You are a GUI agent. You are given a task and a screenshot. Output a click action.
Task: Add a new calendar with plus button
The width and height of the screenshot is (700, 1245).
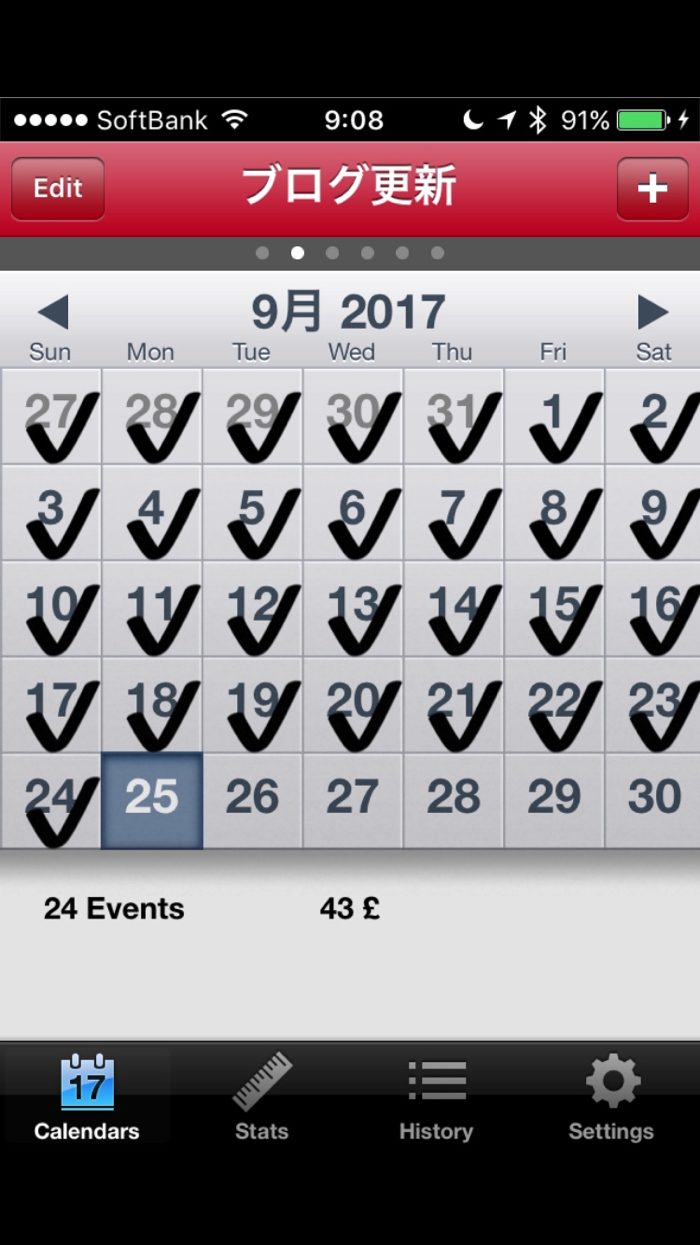[652, 188]
